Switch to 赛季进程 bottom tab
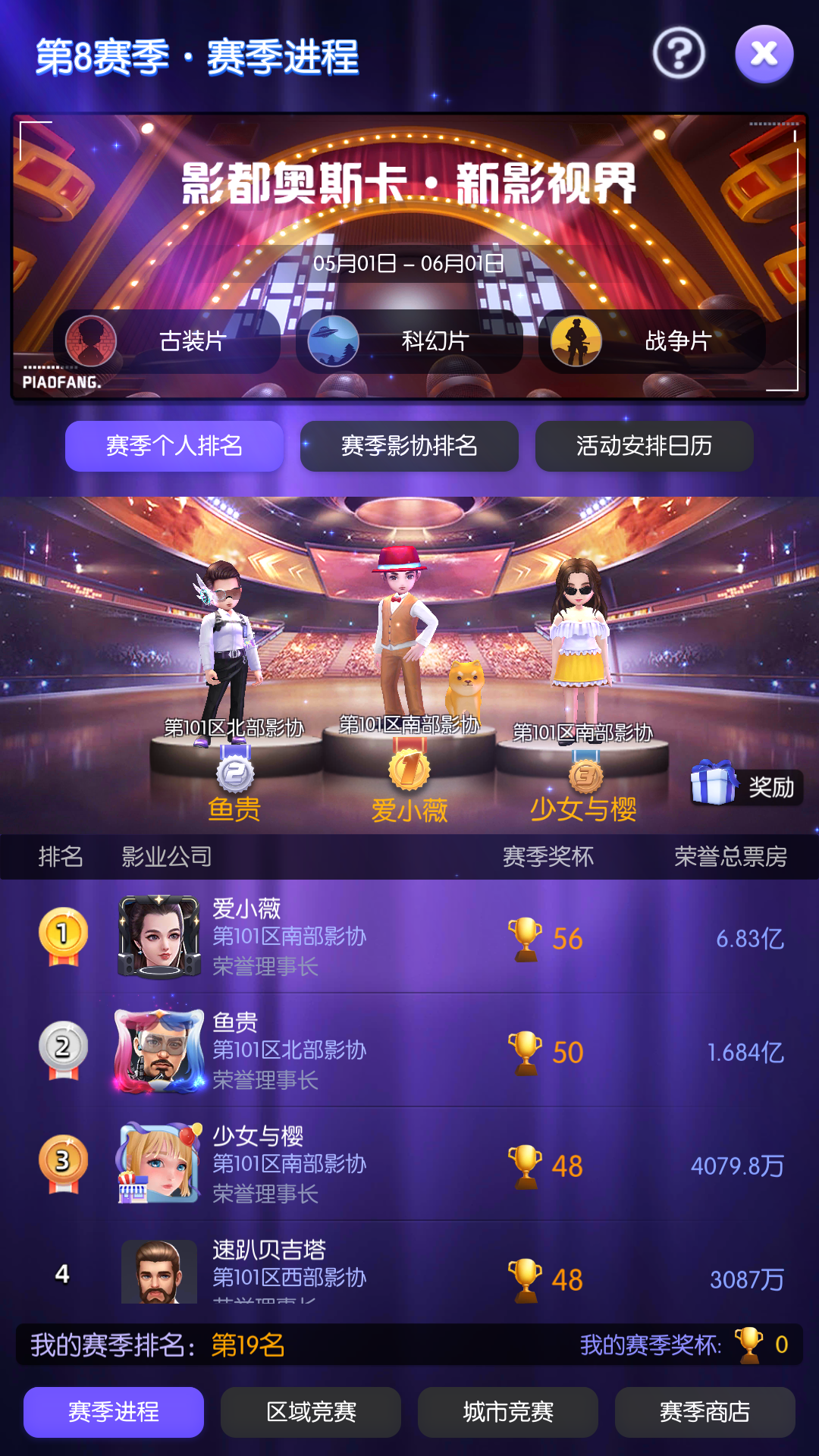 [x=114, y=1412]
